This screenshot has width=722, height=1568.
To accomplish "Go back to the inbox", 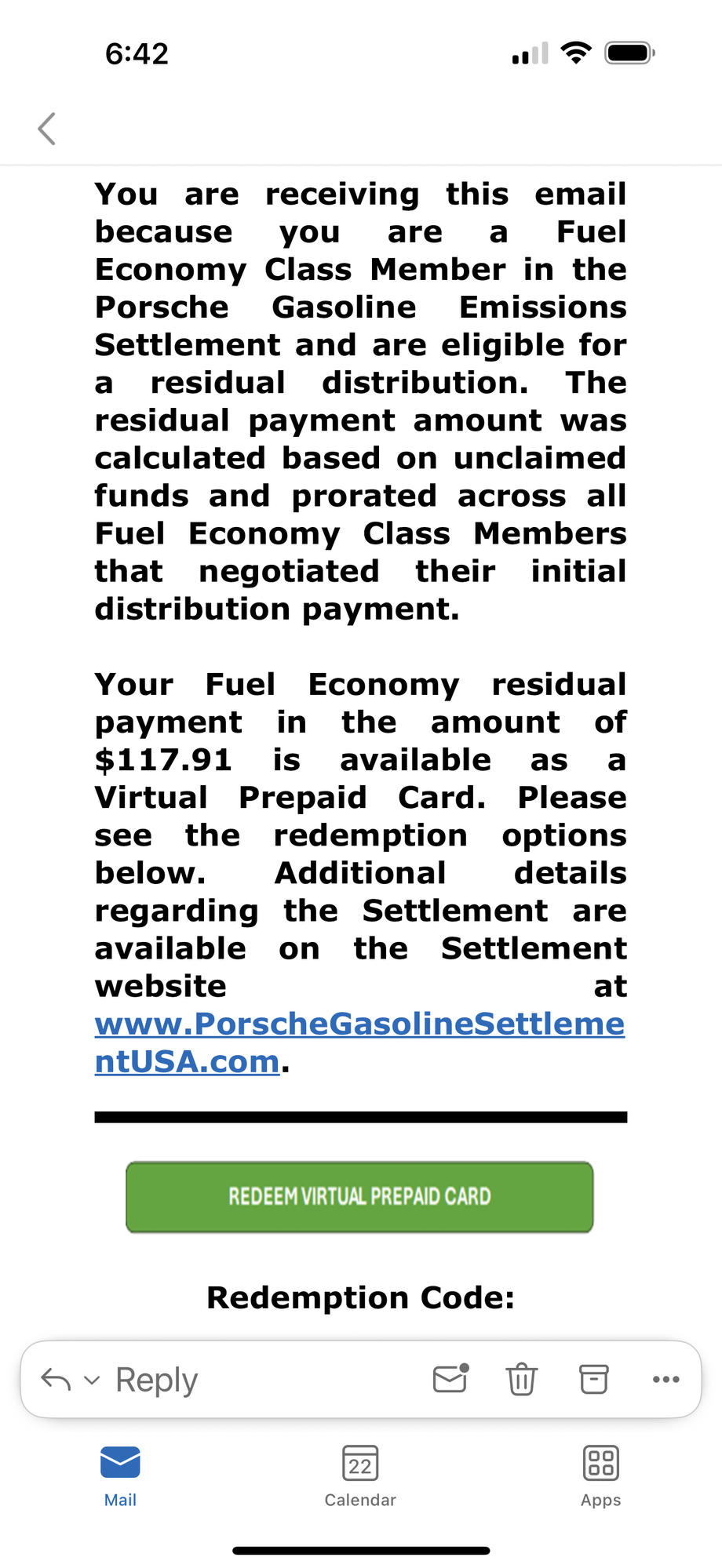I will 47,129.
